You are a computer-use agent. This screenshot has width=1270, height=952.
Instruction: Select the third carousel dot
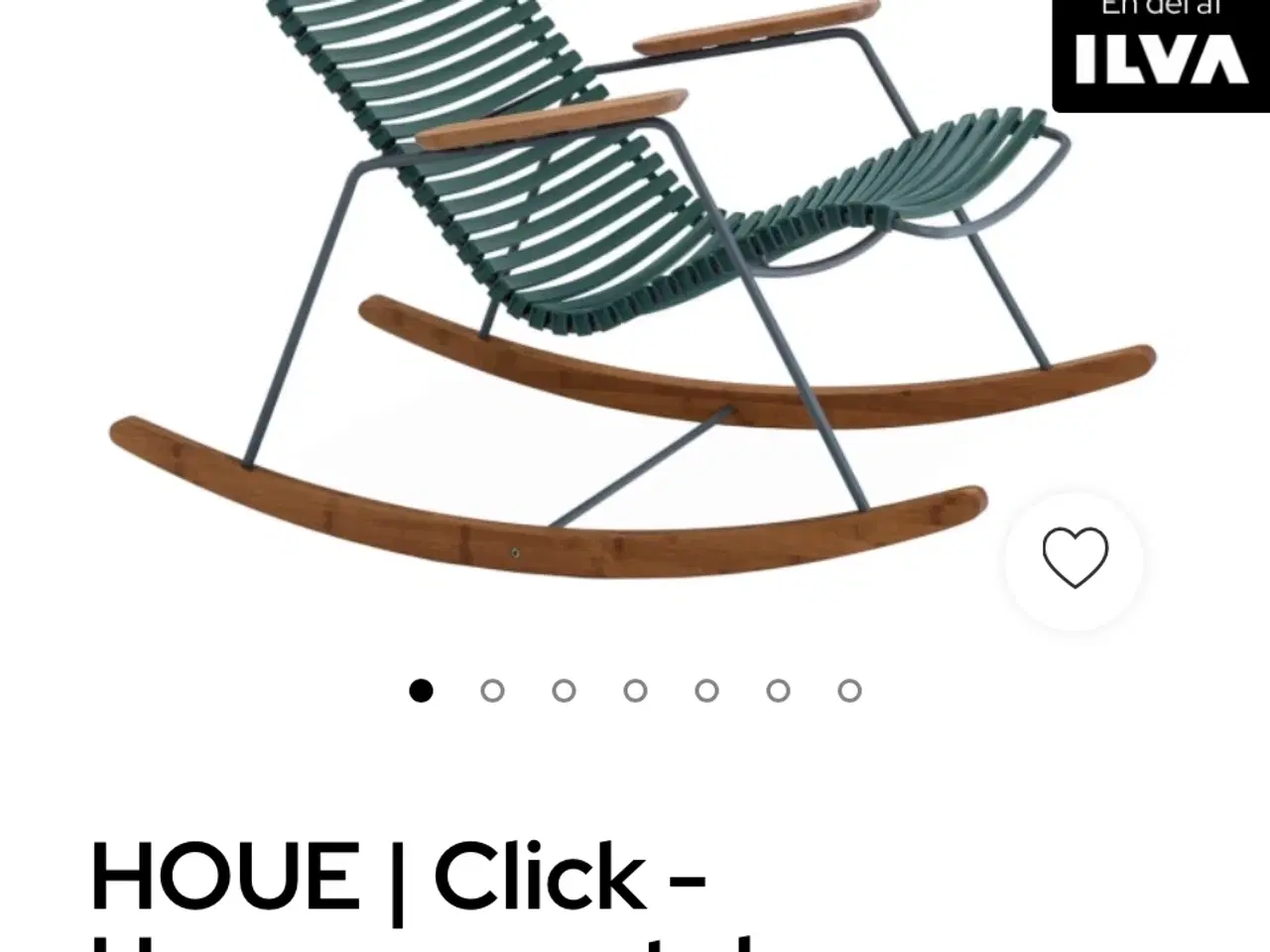pos(564,691)
